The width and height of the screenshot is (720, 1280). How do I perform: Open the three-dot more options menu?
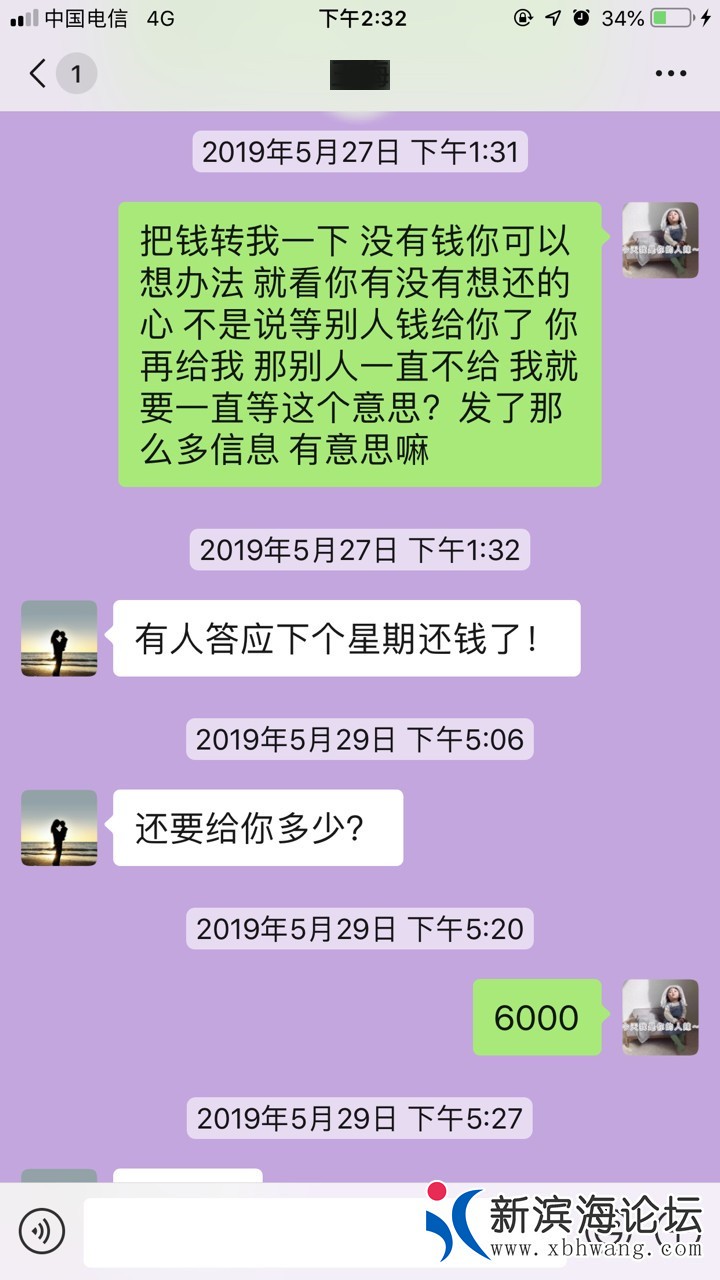click(x=672, y=73)
